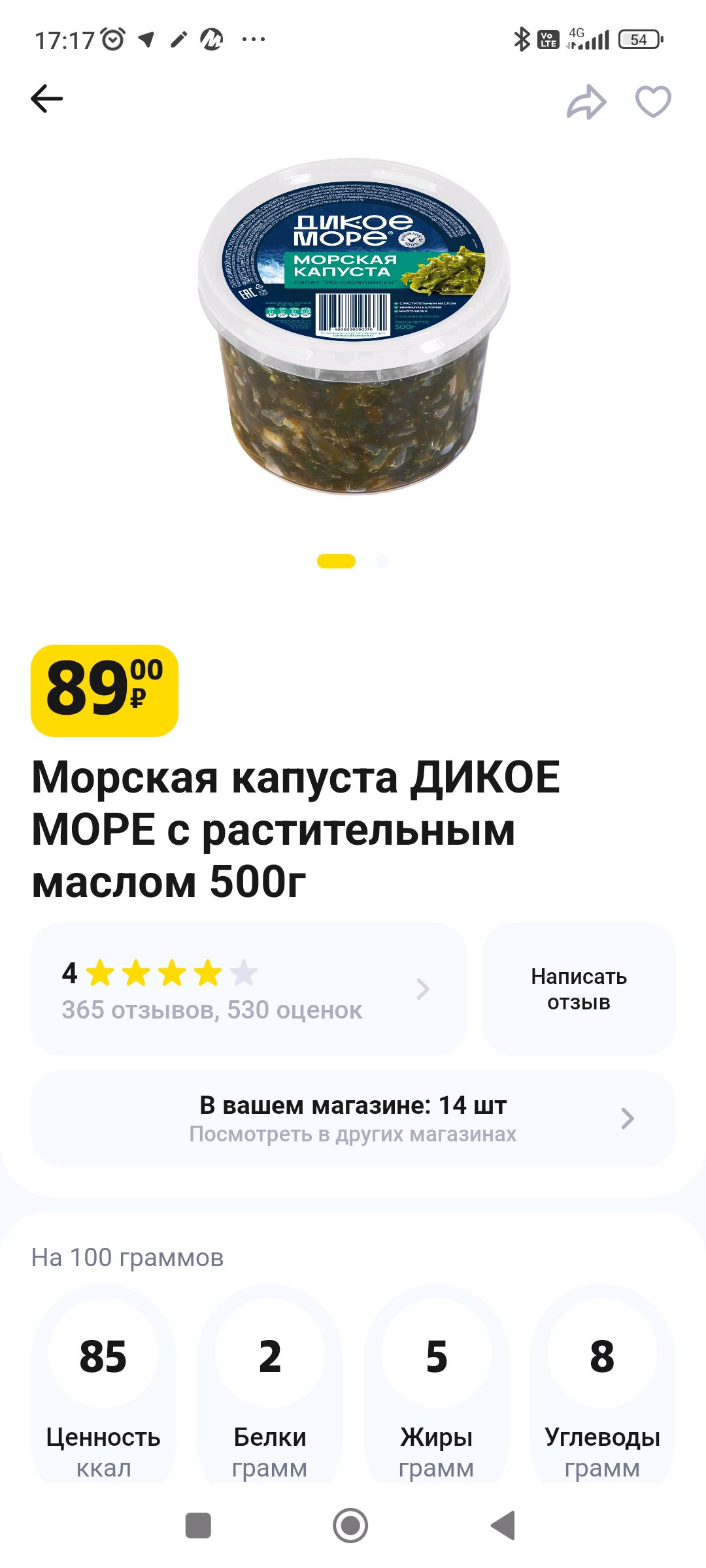
Task: Add product to favorites with heart
Action: (654, 102)
